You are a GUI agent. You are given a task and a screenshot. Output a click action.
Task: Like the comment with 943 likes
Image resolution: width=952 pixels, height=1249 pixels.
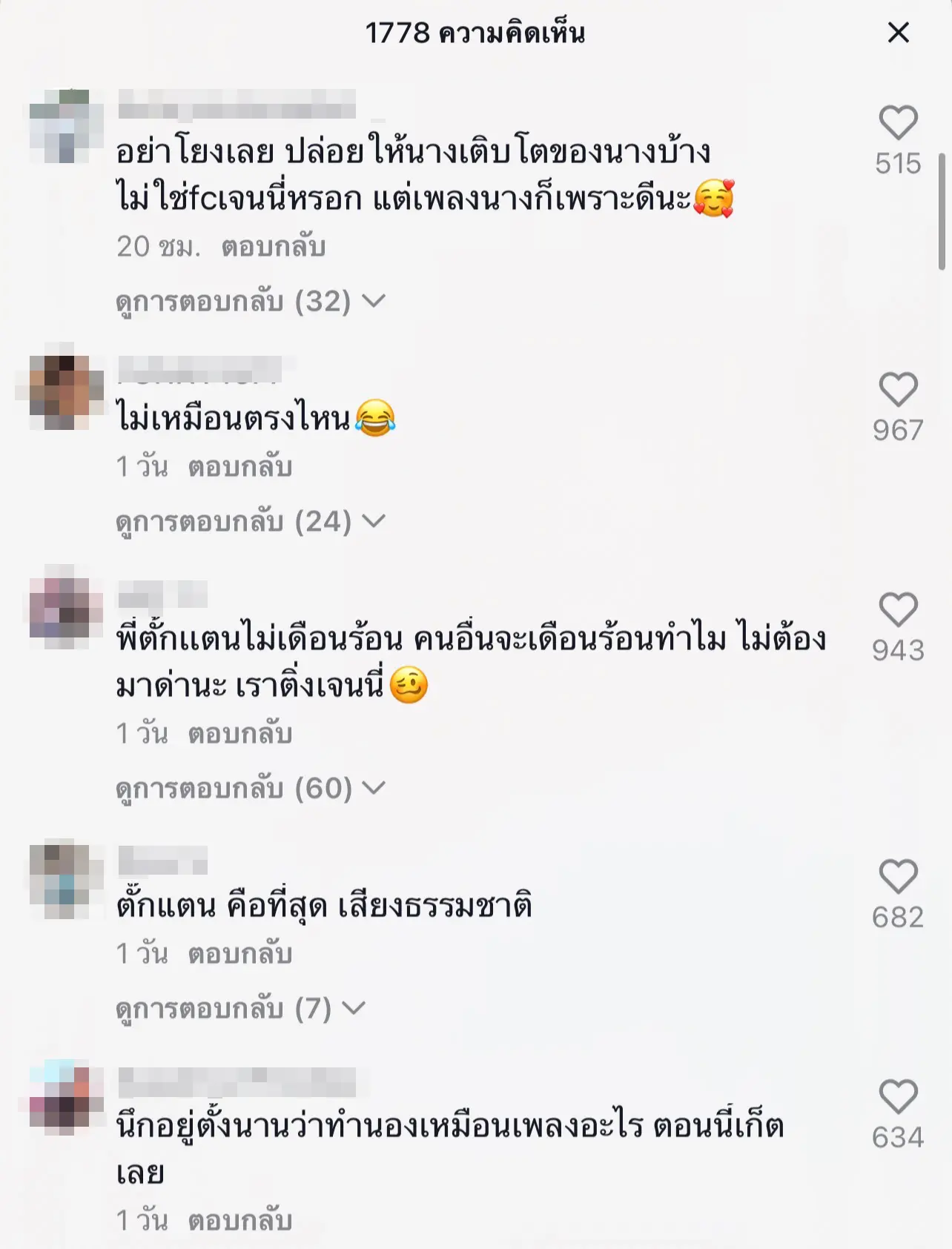tap(898, 610)
